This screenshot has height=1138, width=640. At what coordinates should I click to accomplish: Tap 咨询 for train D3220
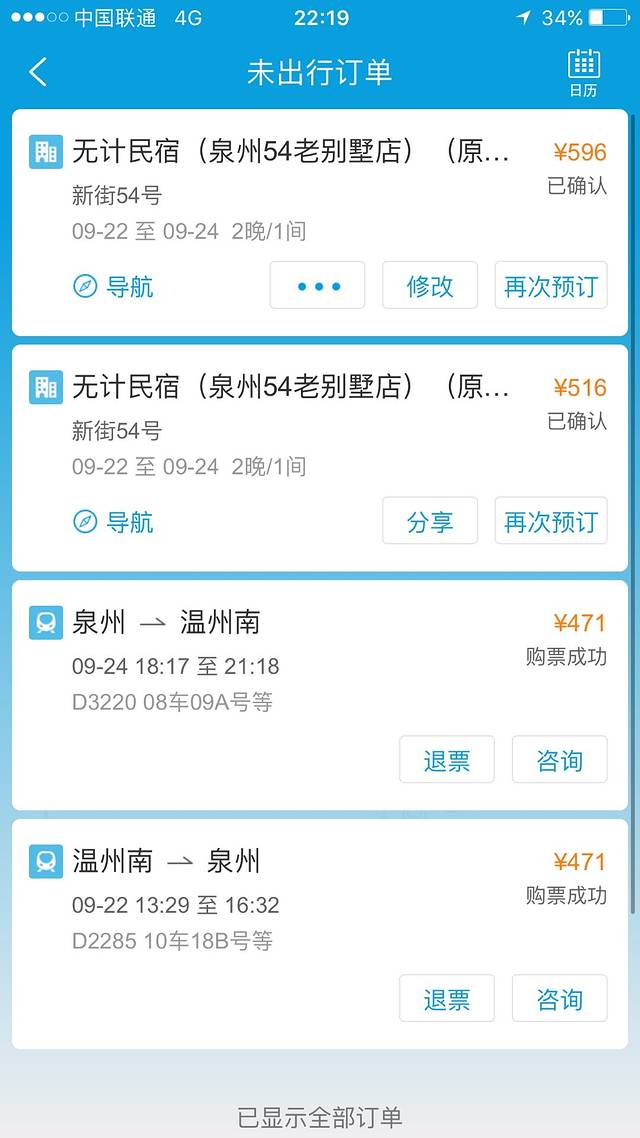click(x=559, y=760)
